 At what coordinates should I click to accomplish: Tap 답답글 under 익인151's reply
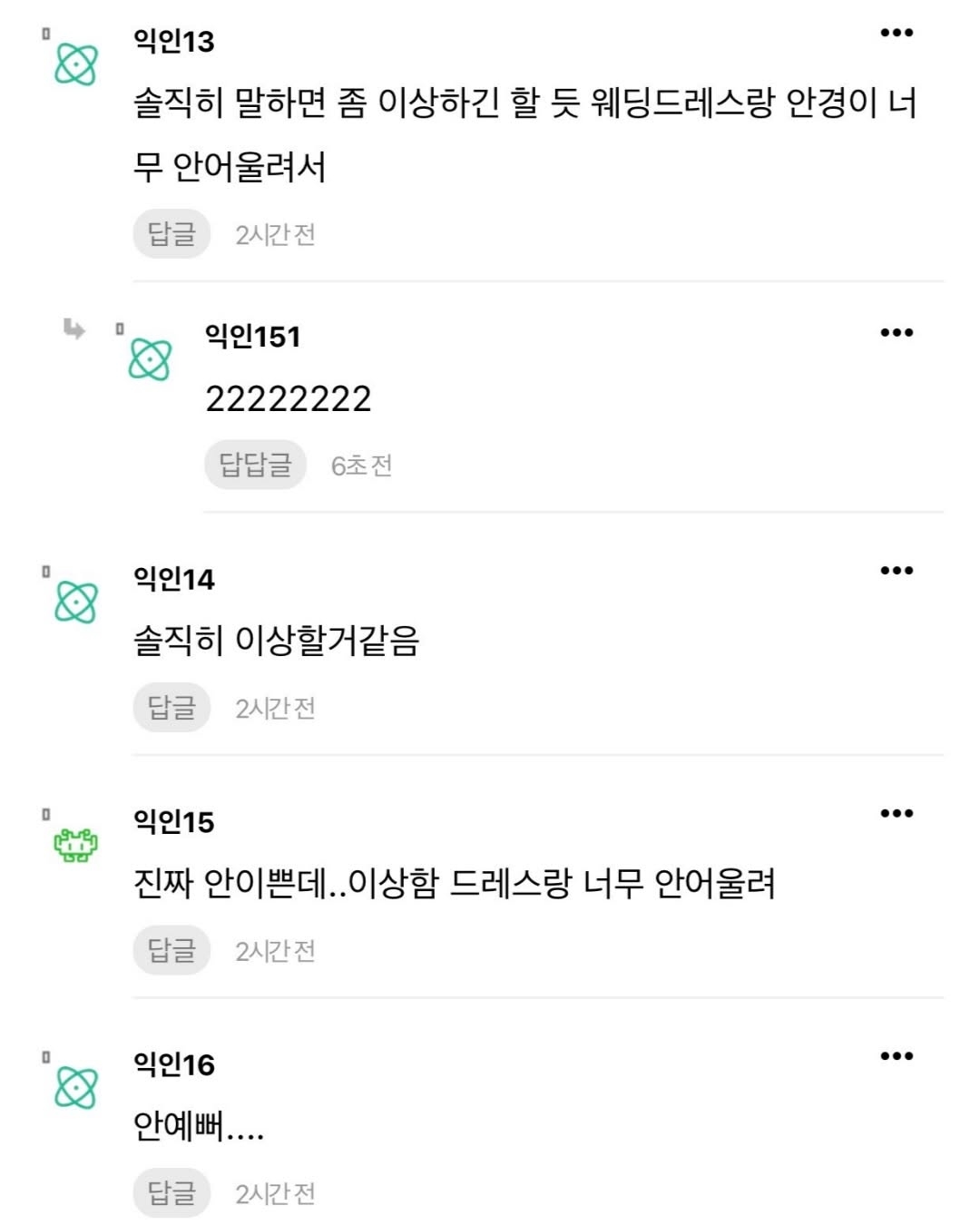(x=255, y=465)
